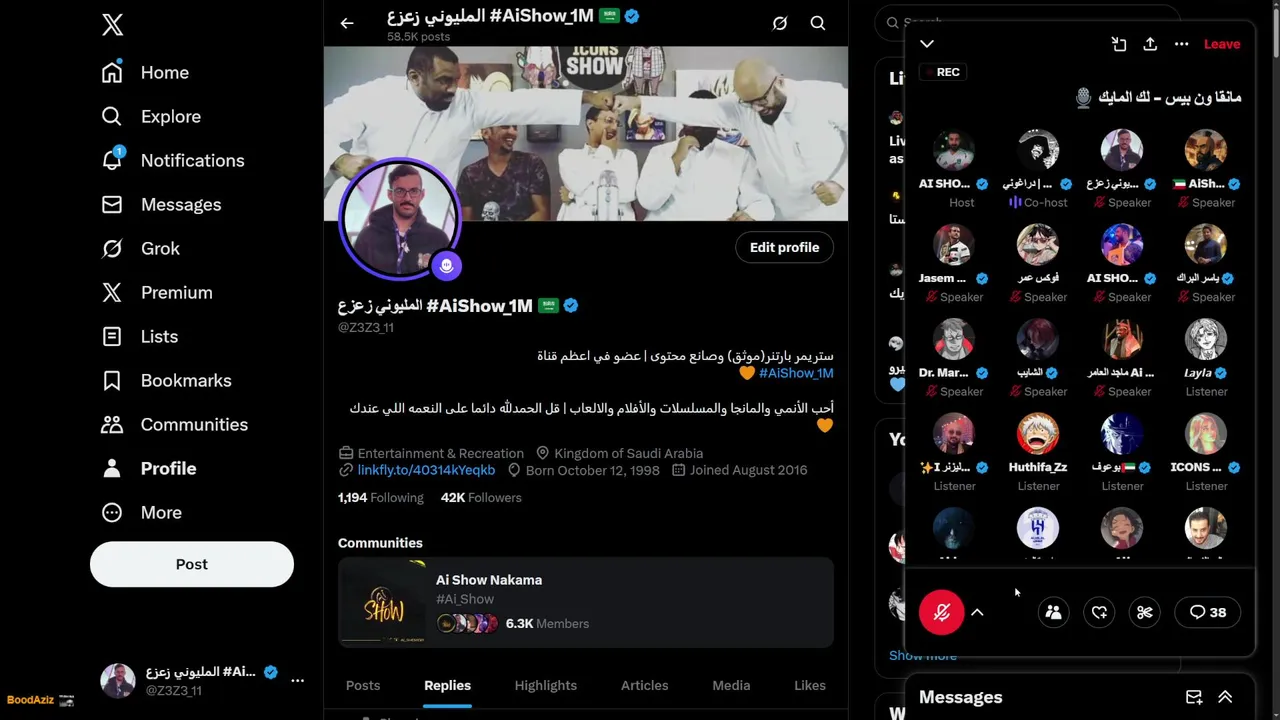Expand the Messages drawer

pos(1225,697)
